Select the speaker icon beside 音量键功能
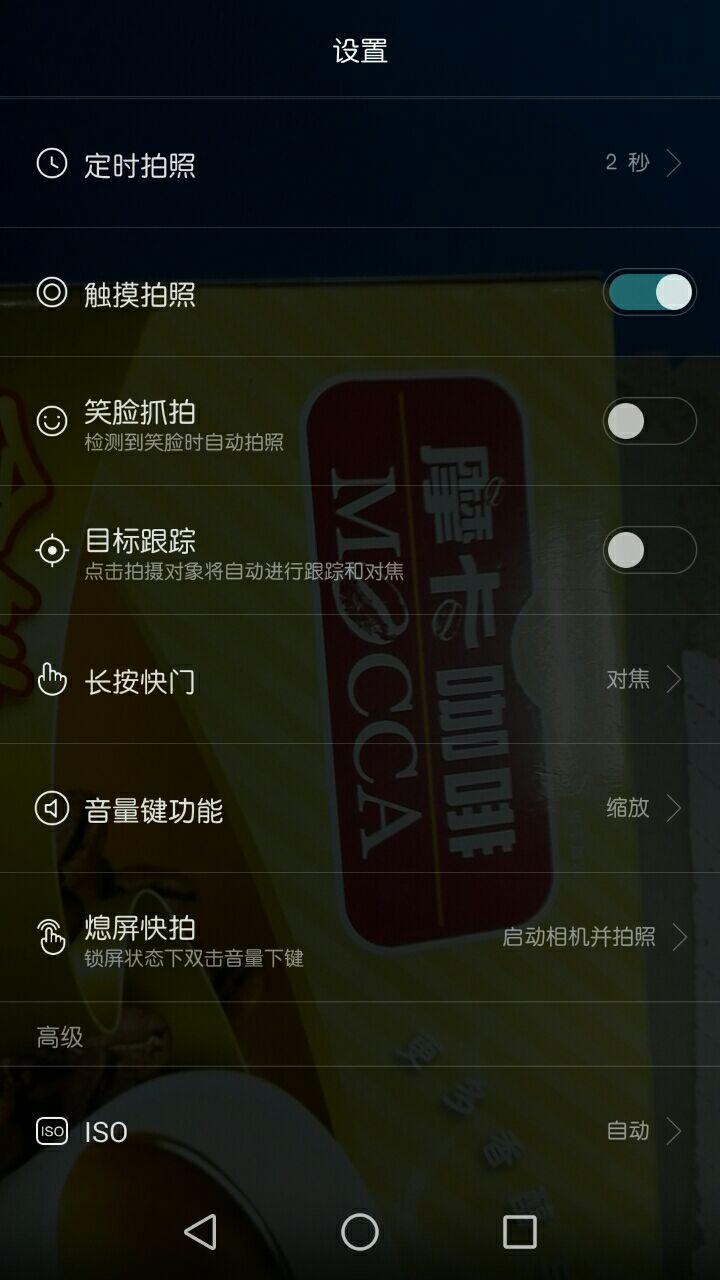Image resolution: width=720 pixels, height=1280 pixels. point(50,808)
